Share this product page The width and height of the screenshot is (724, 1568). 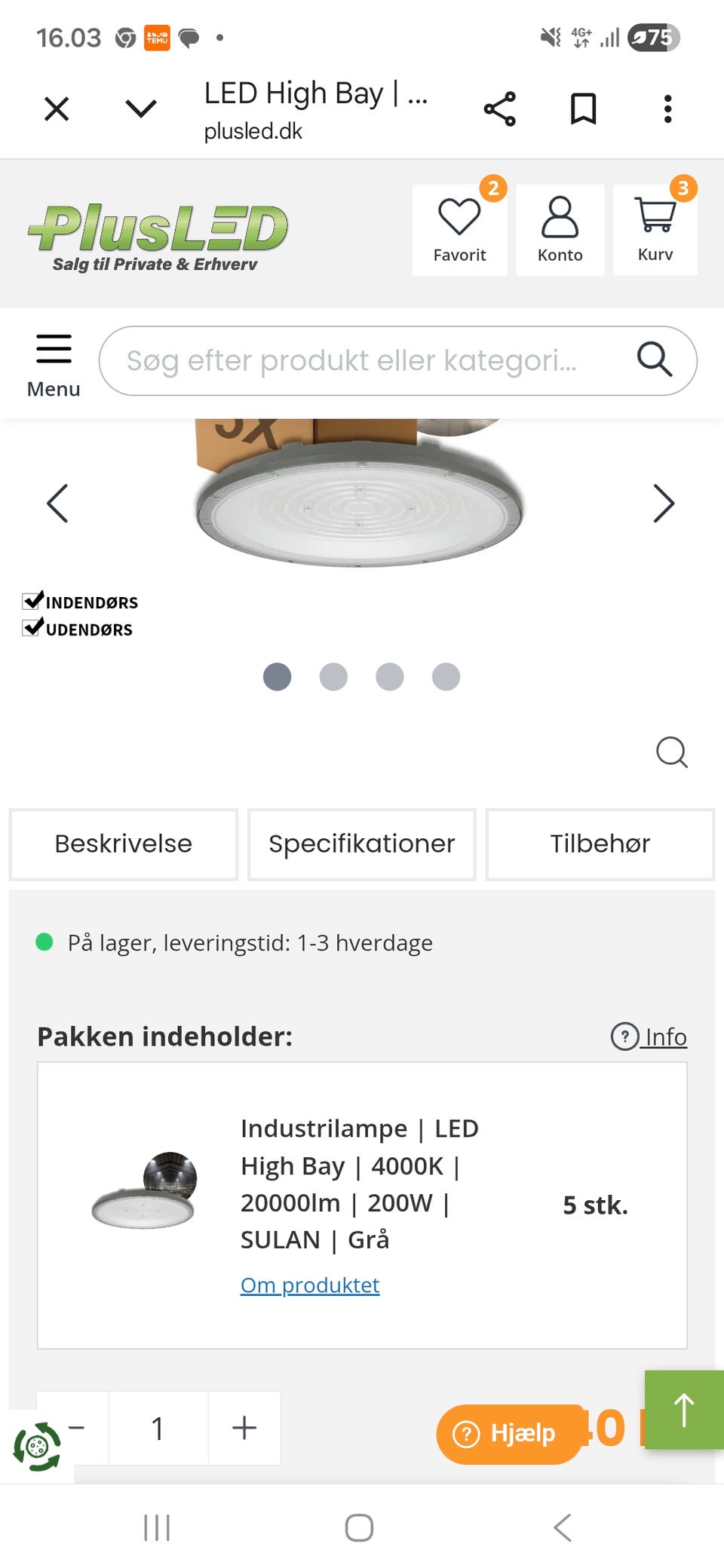(500, 108)
